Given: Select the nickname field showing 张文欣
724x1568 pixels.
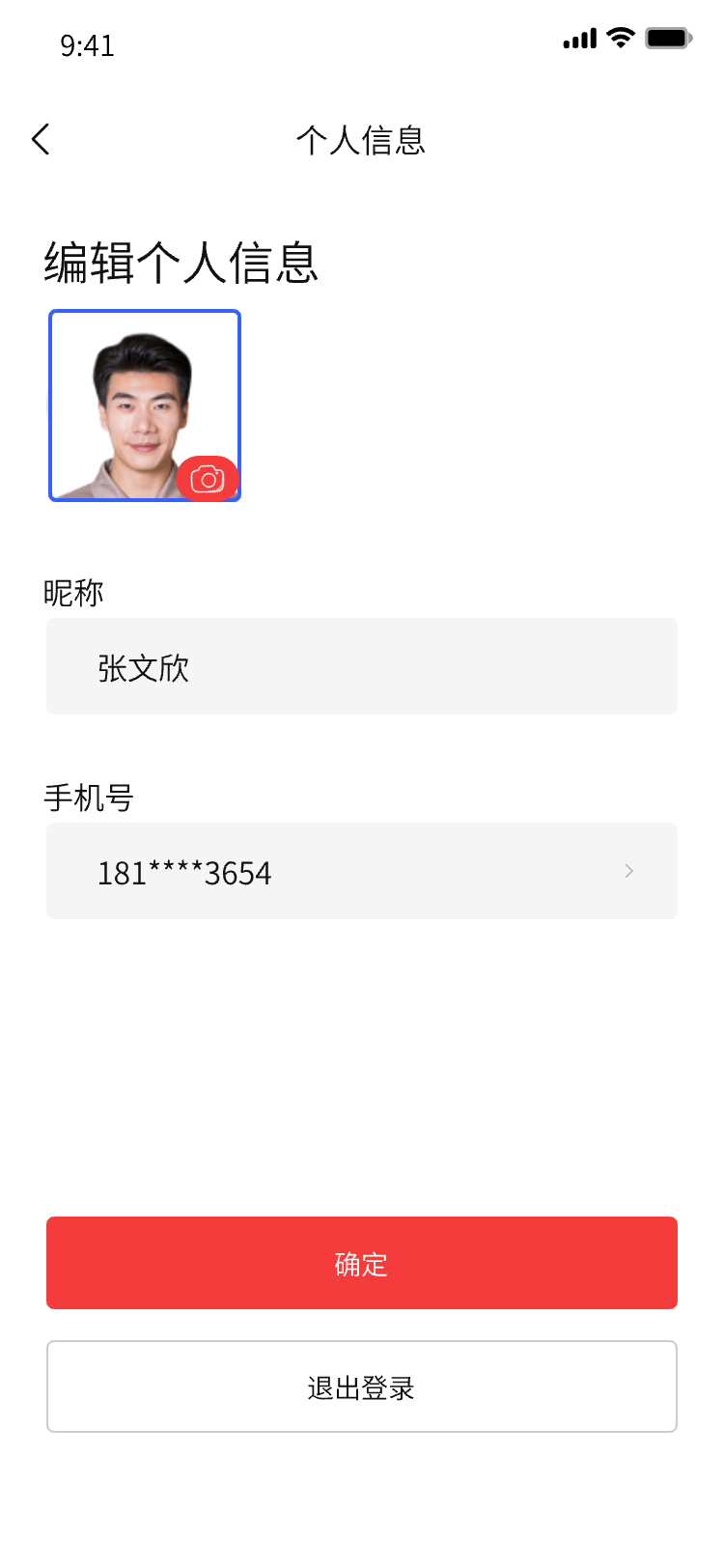Looking at the screenshot, I should tap(362, 666).
